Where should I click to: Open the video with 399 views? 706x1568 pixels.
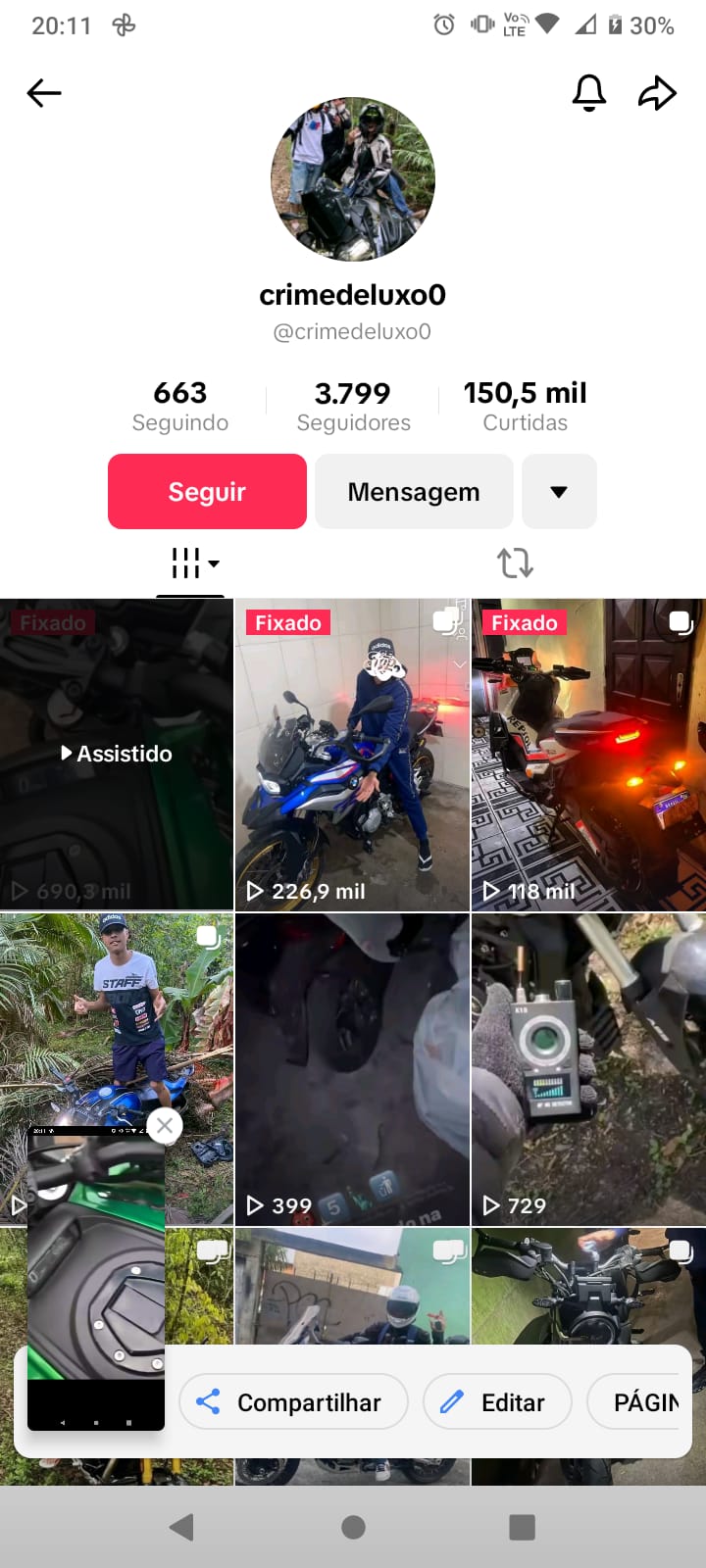pyautogui.click(x=352, y=1068)
